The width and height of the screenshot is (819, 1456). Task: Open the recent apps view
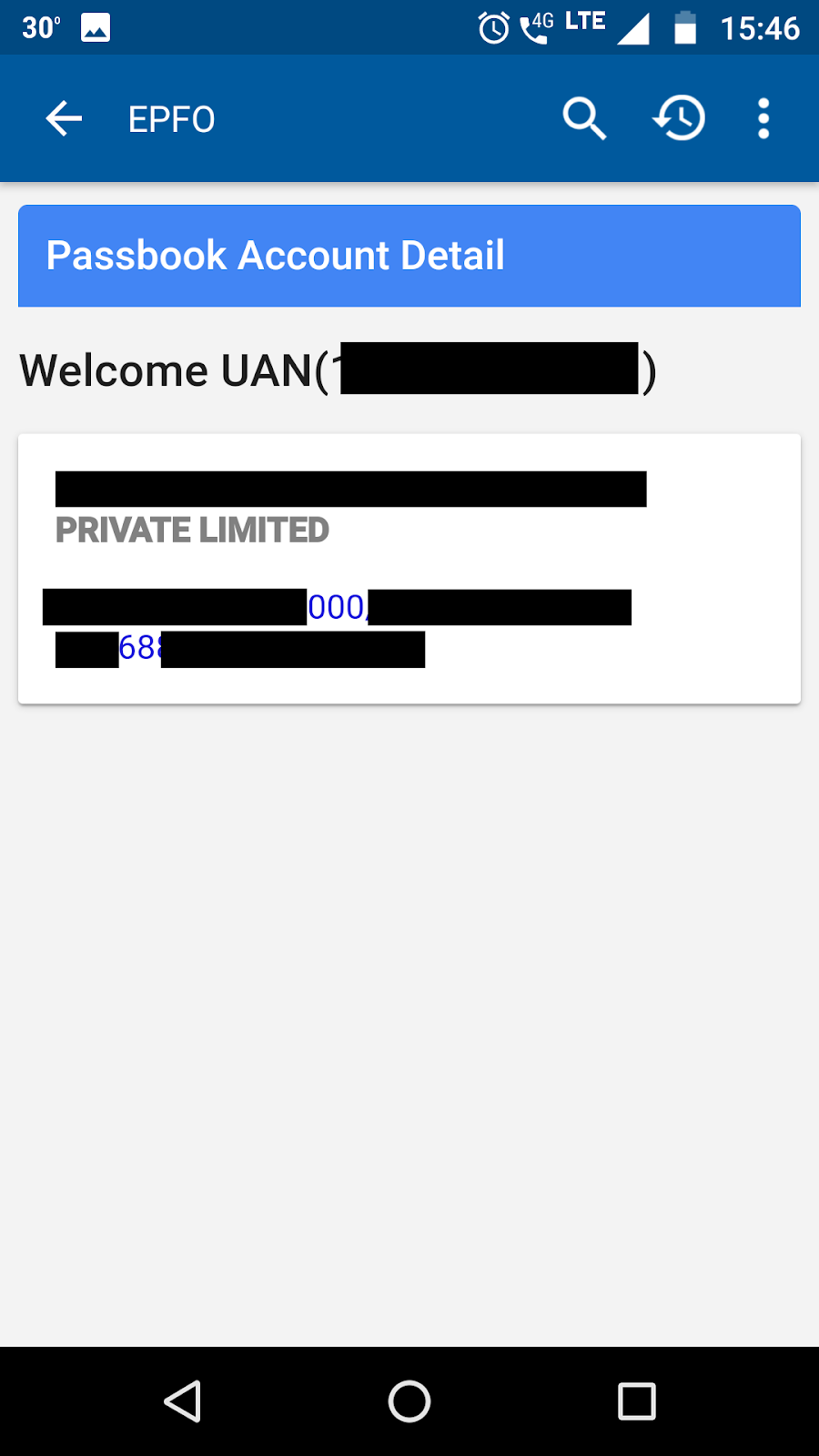636,1401
